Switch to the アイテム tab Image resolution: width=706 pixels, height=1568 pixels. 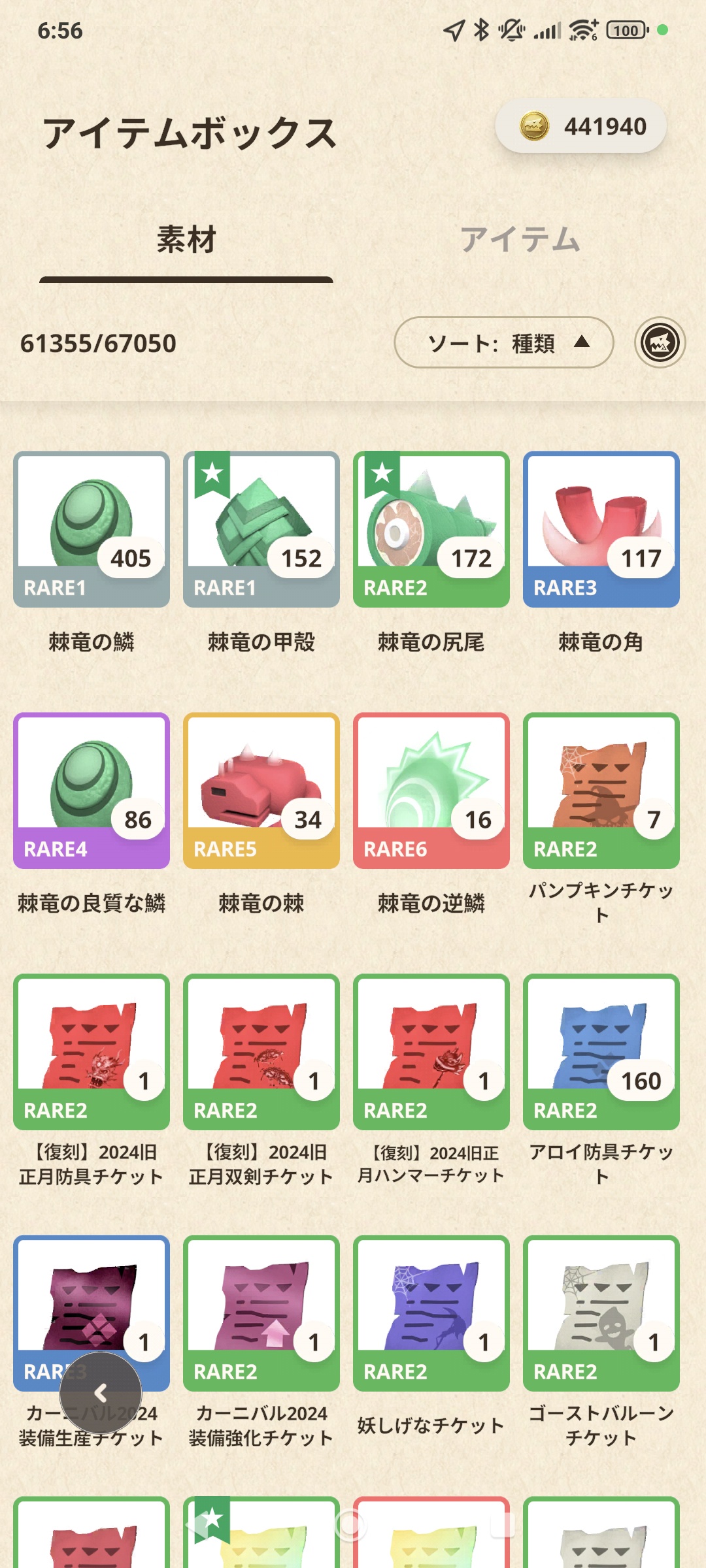pyautogui.click(x=520, y=240)
